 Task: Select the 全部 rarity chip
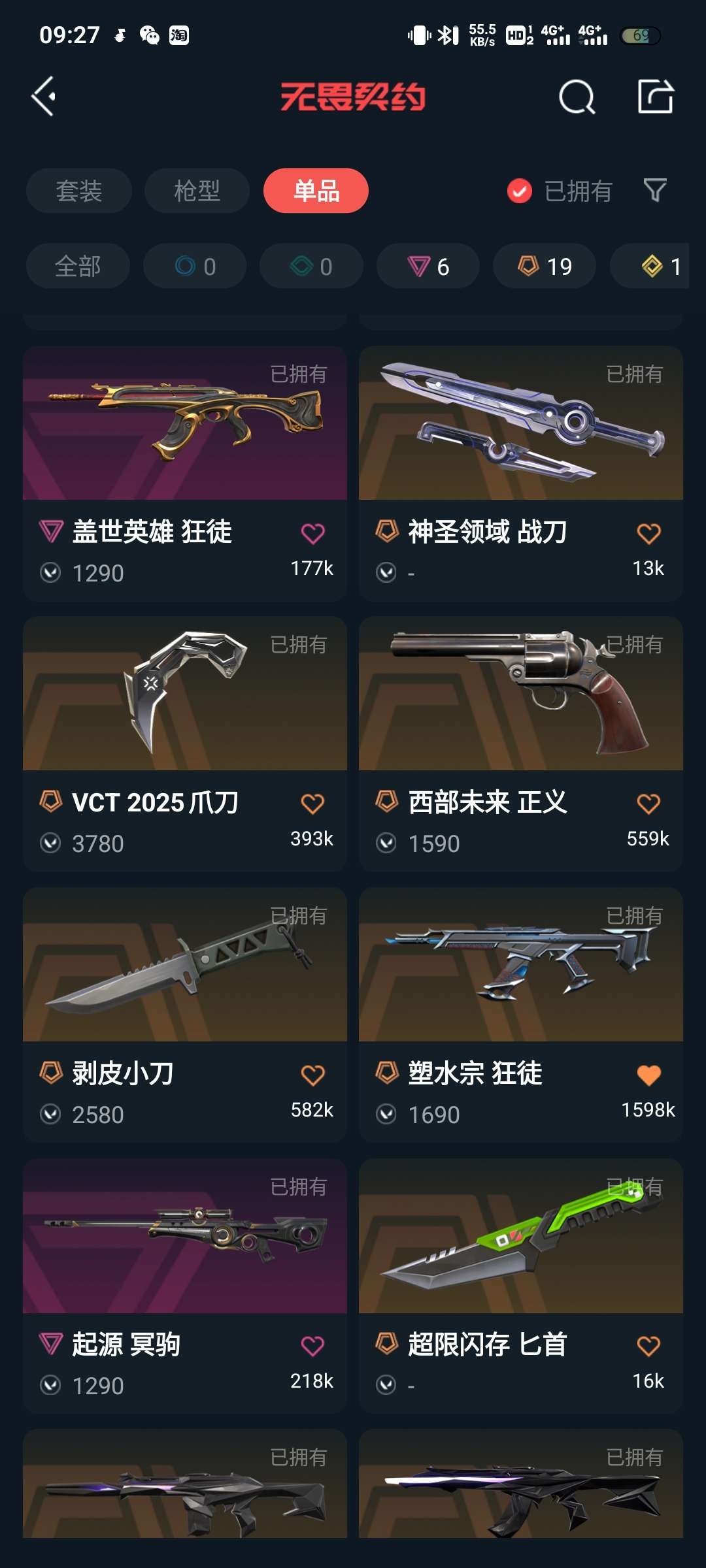tap(78, 266)
